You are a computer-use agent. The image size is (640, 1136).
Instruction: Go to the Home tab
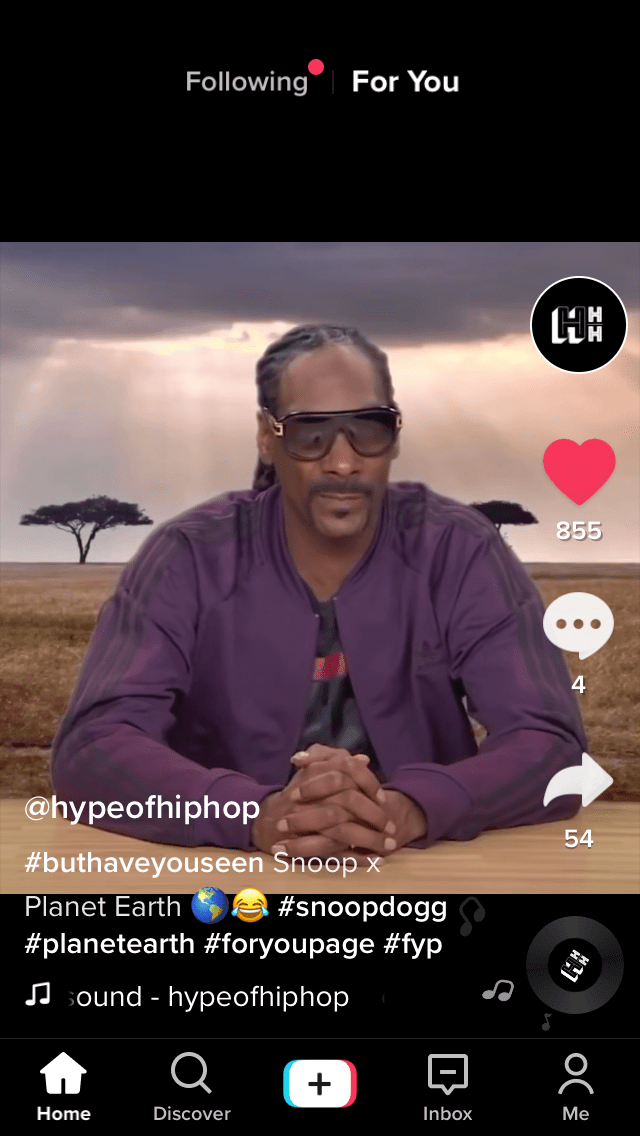[64, 1088]
